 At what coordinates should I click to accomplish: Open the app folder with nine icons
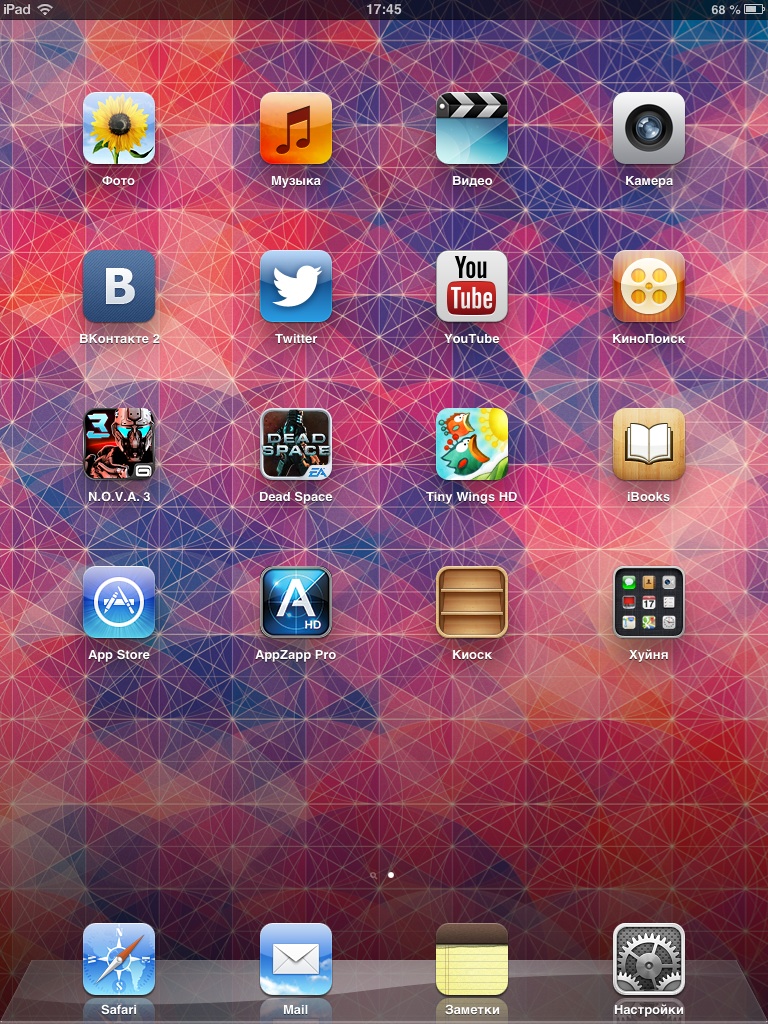[x=648, y=602]
